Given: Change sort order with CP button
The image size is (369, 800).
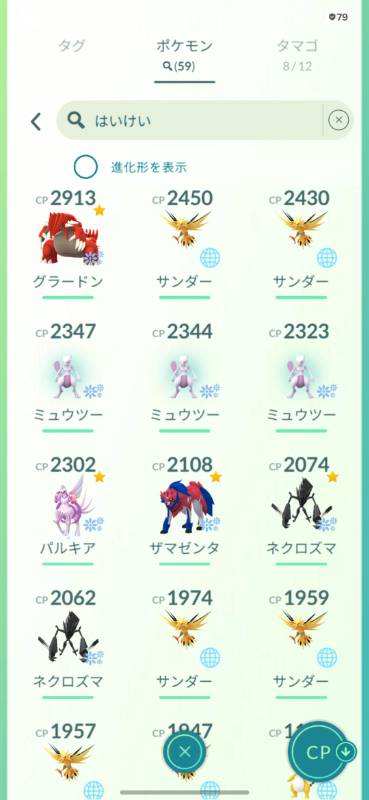Looking at the screenshot, I should coord(321,752).
